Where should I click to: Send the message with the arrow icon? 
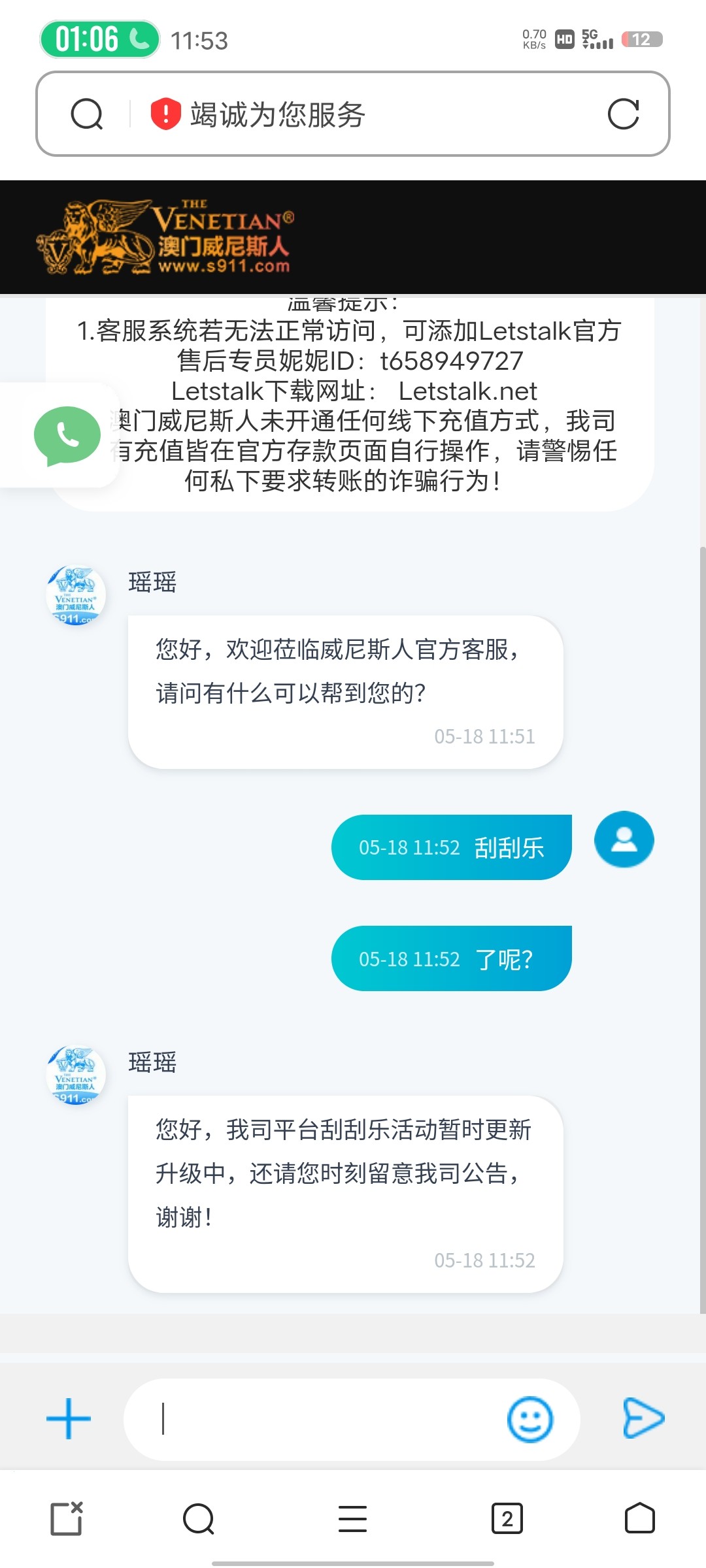click(x=643, y=1418)
